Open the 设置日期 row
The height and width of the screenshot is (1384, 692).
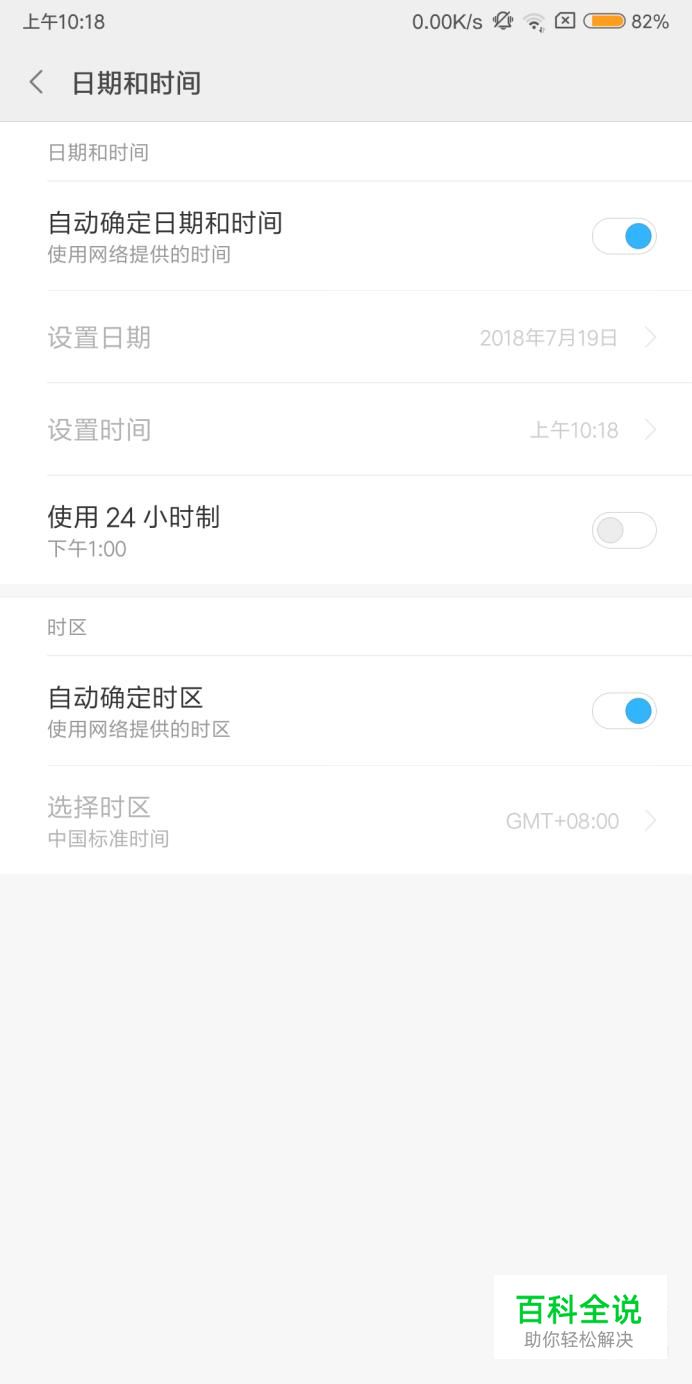346,337
